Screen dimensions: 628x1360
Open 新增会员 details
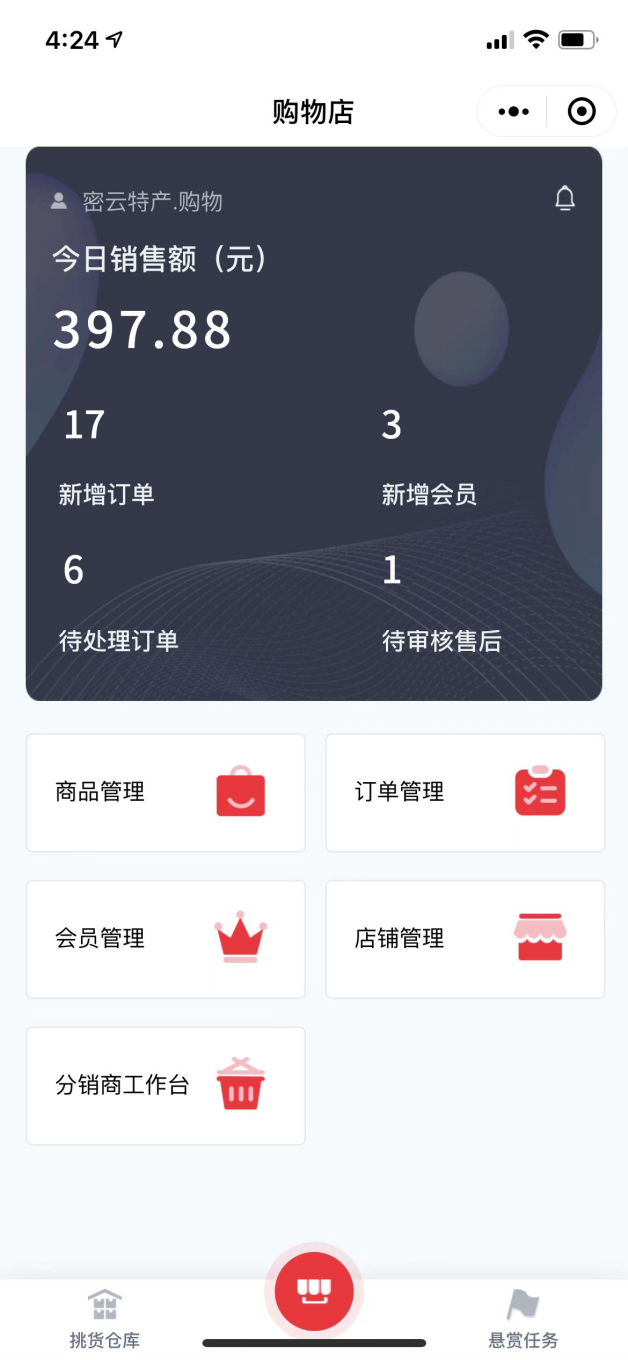[428, 457]
